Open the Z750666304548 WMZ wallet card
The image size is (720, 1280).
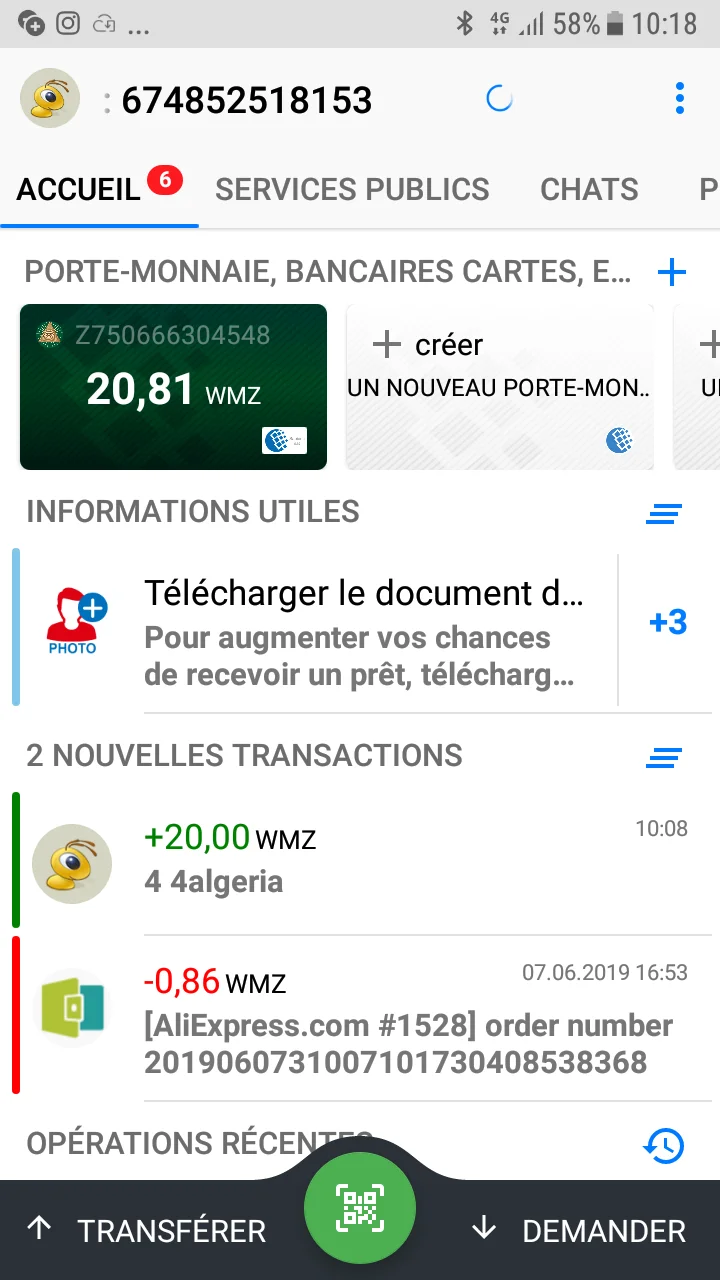click(173, 387)
